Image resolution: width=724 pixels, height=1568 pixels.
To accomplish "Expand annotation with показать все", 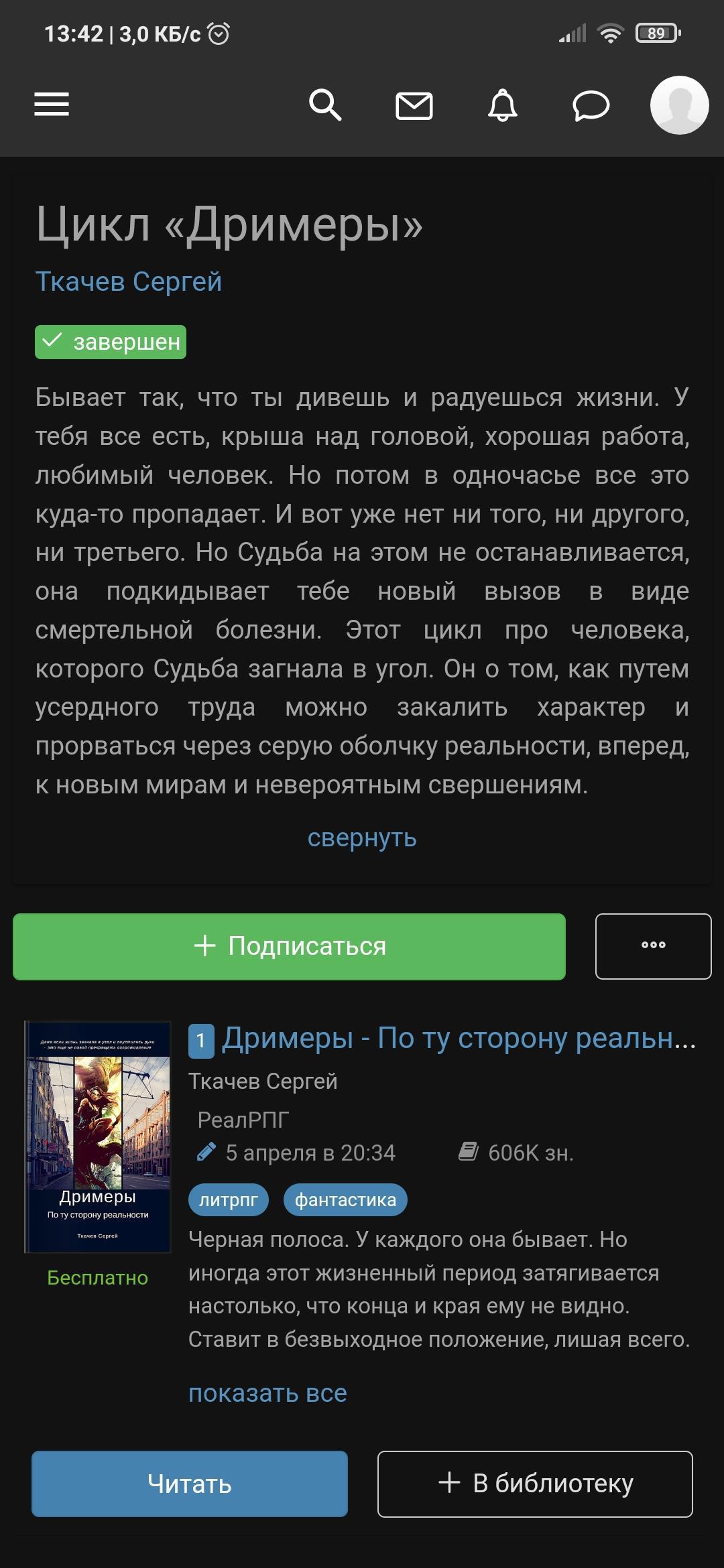I will click(267, 1393).
